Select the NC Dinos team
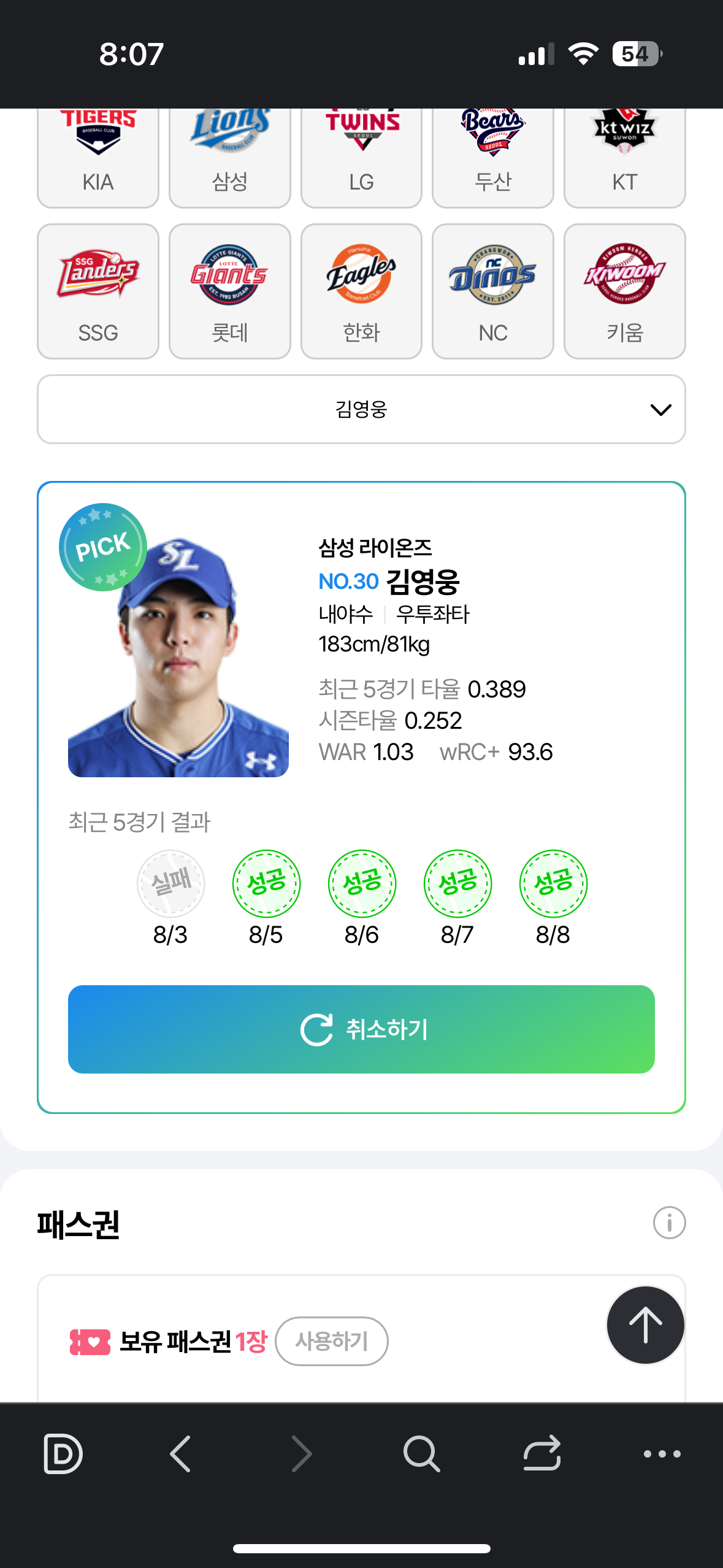This screenshot has height=1568, width=723. pos(492,291)
